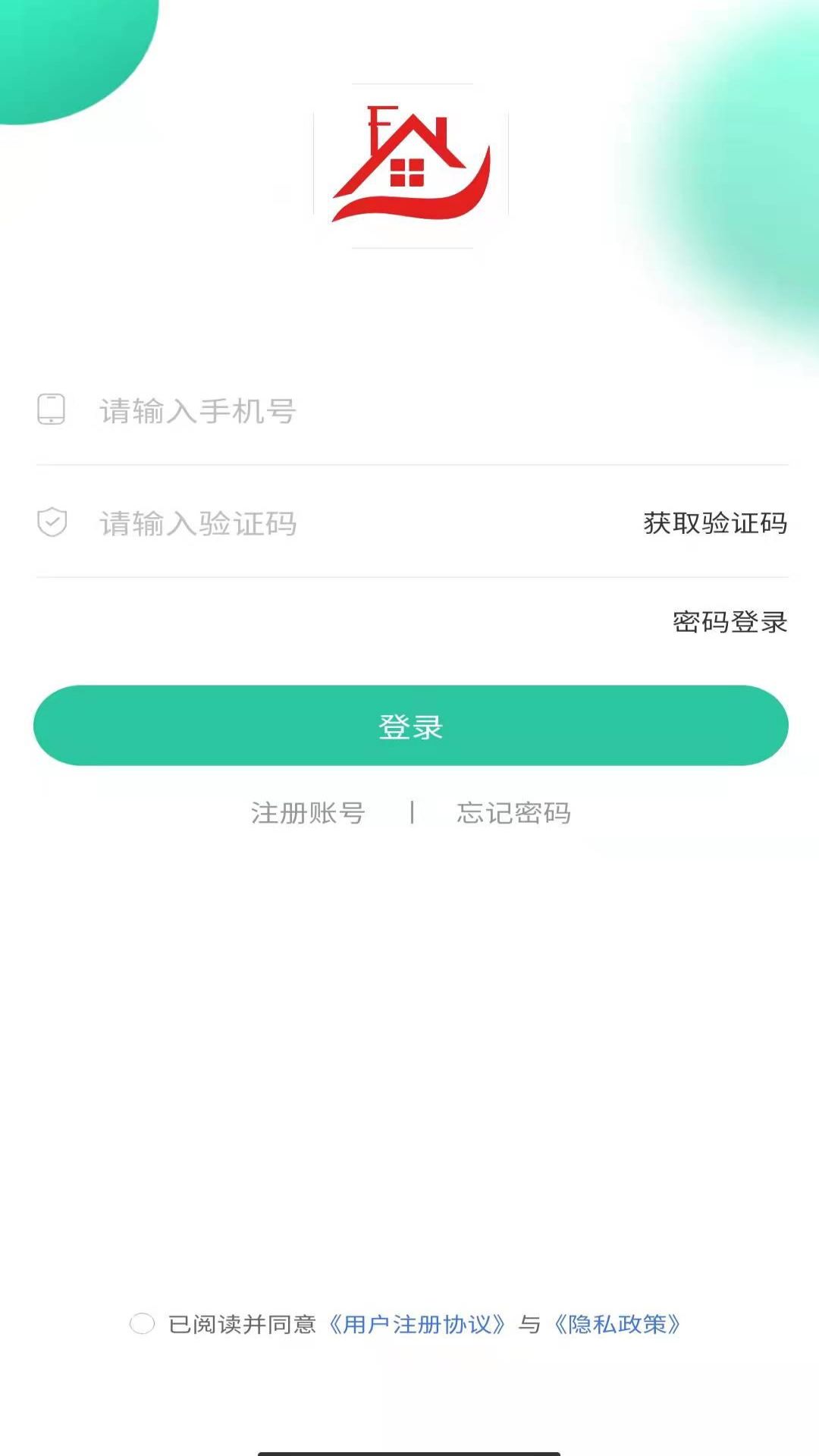Switch to 密码登录 password login mode
Viewport: 819px width, 1456px height.
(729, 622)
